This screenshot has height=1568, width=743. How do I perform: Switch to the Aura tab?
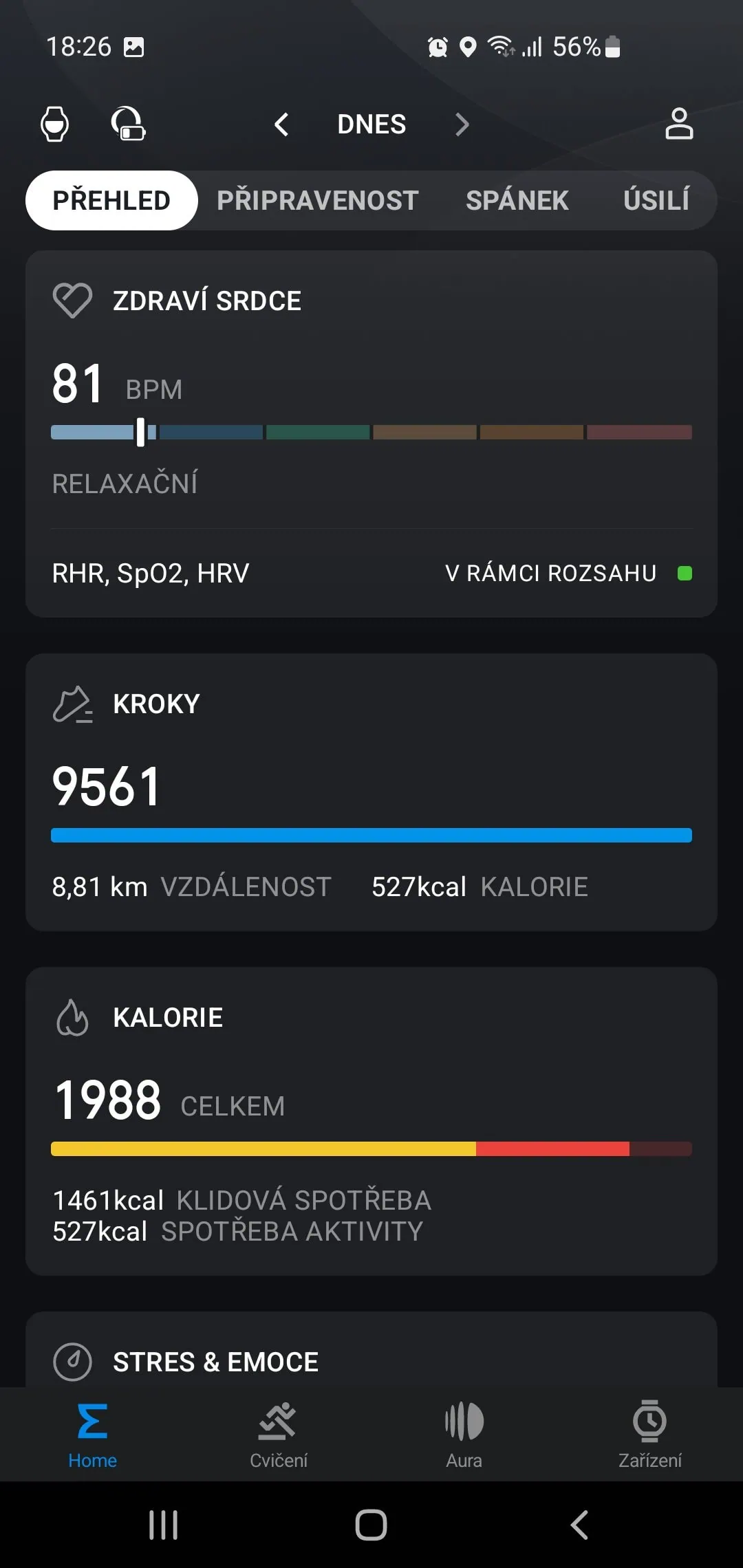(x=464, y=1434)
